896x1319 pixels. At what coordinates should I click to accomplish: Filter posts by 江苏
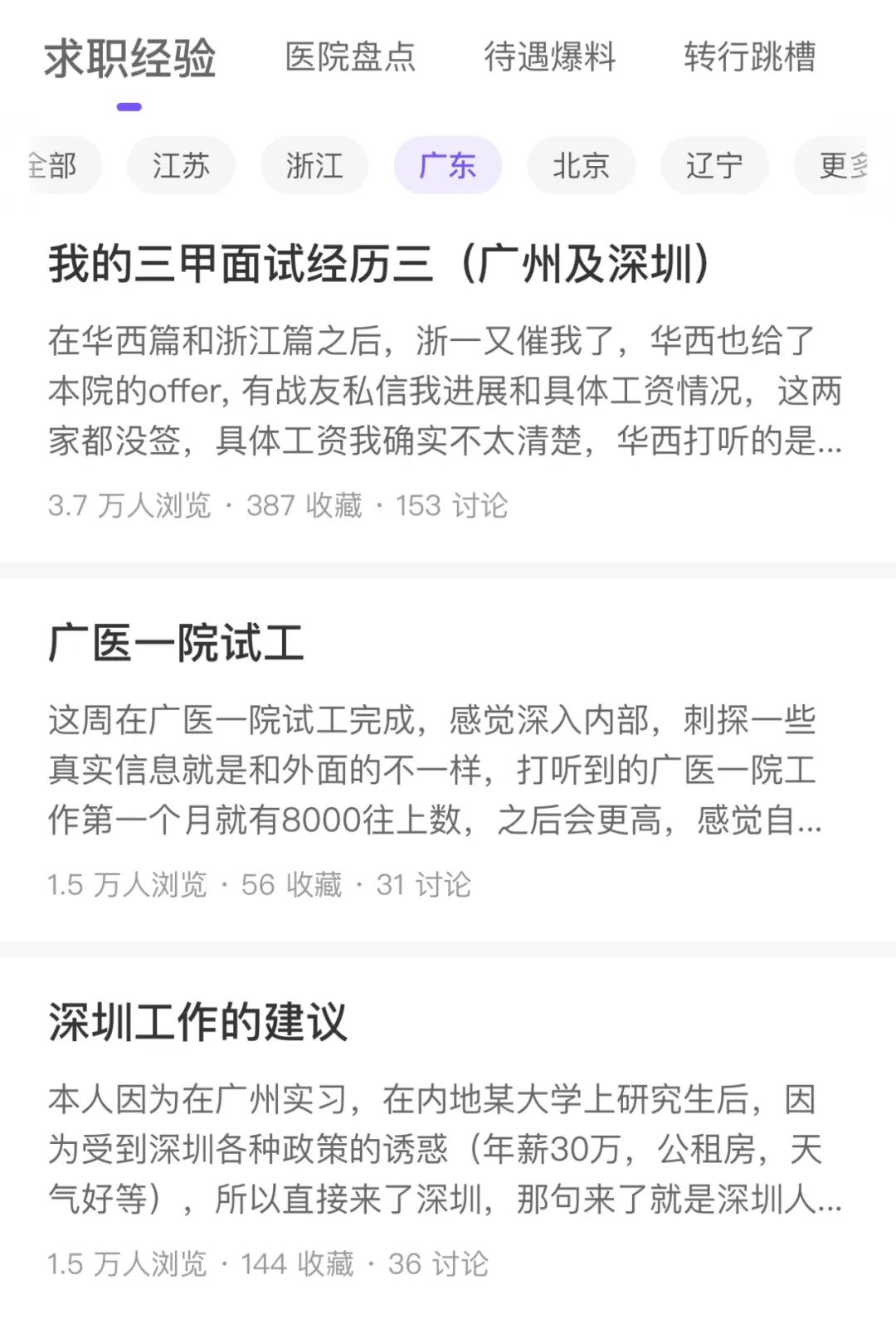pyautogui.click(x=181, y=165)
